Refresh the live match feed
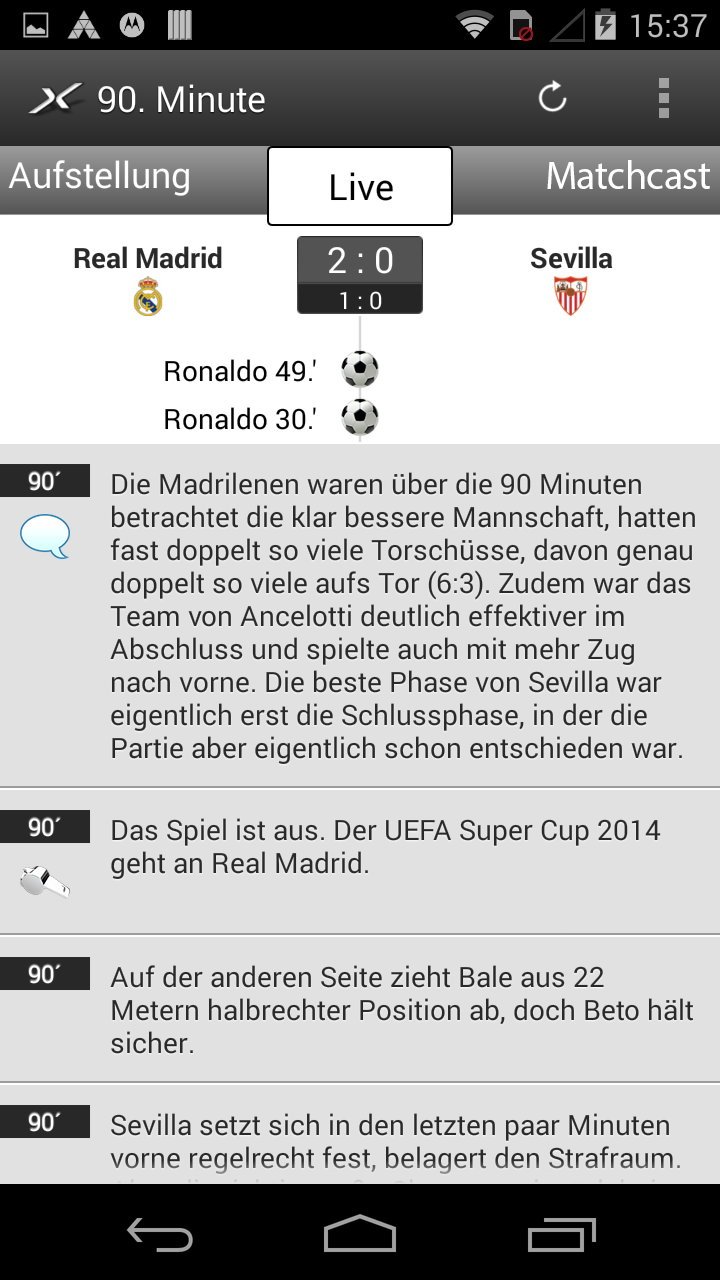The height and width of the screenshot is (1280, 720). tap(552, 98)
